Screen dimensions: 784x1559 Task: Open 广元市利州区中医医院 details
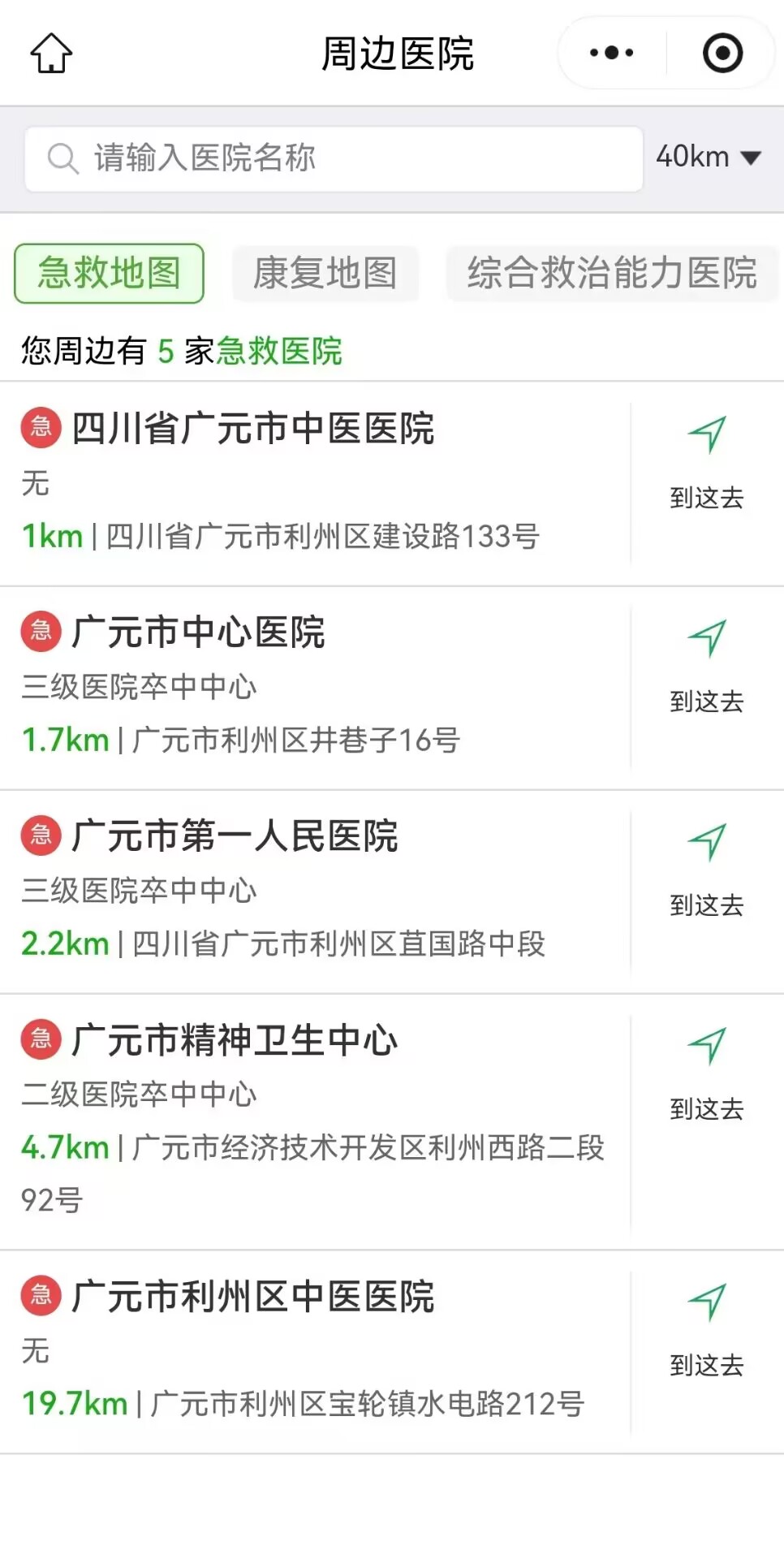tap(253, 1297)
